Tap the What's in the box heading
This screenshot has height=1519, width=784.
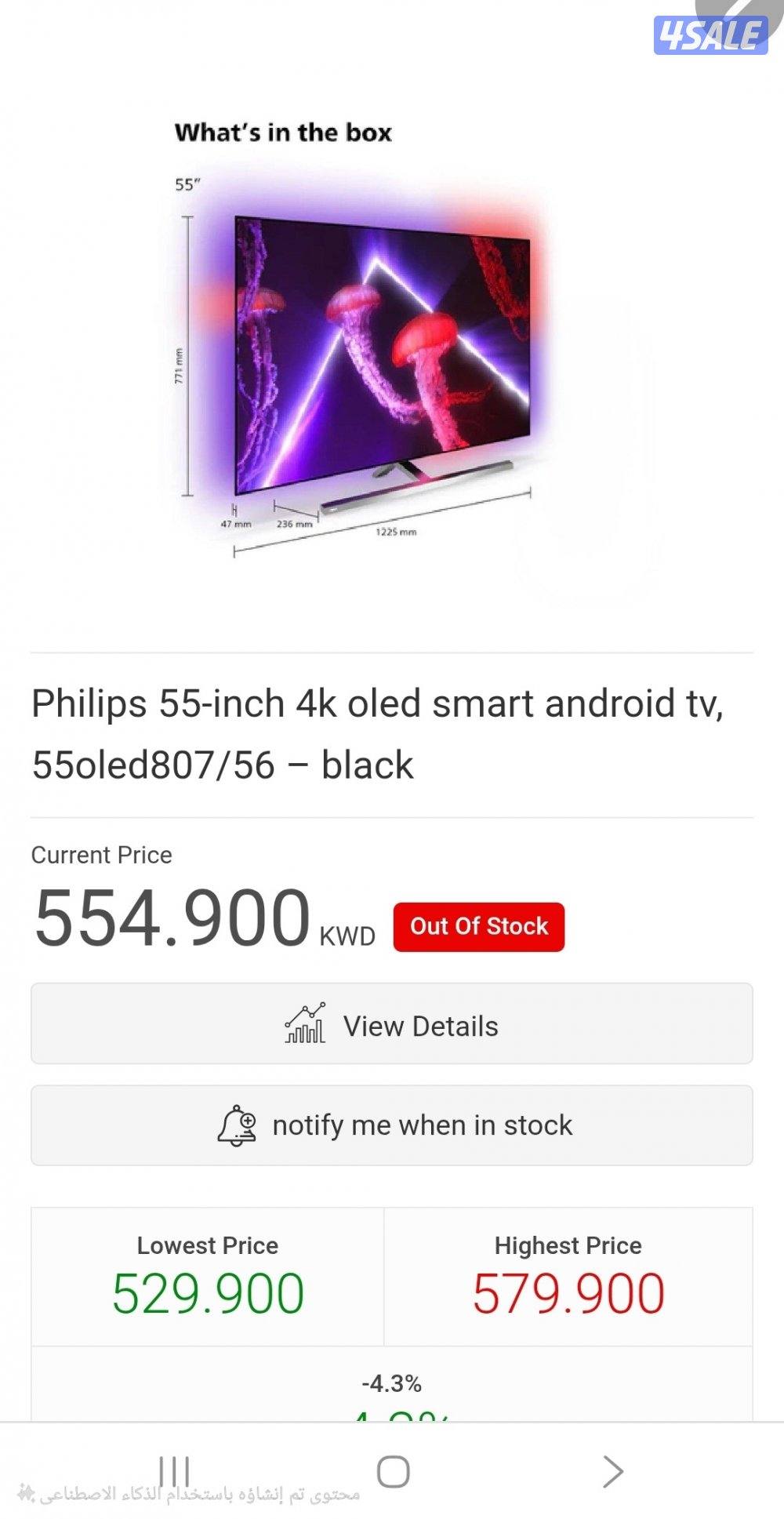284,132
